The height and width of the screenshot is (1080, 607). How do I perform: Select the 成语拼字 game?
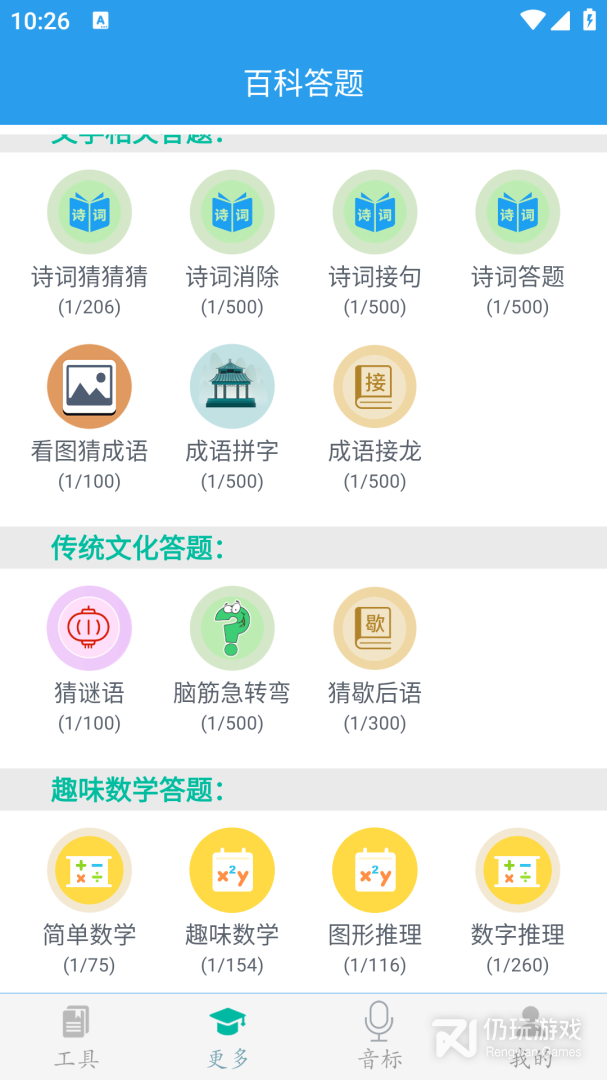pyautogui.click(x=232, y=387)
